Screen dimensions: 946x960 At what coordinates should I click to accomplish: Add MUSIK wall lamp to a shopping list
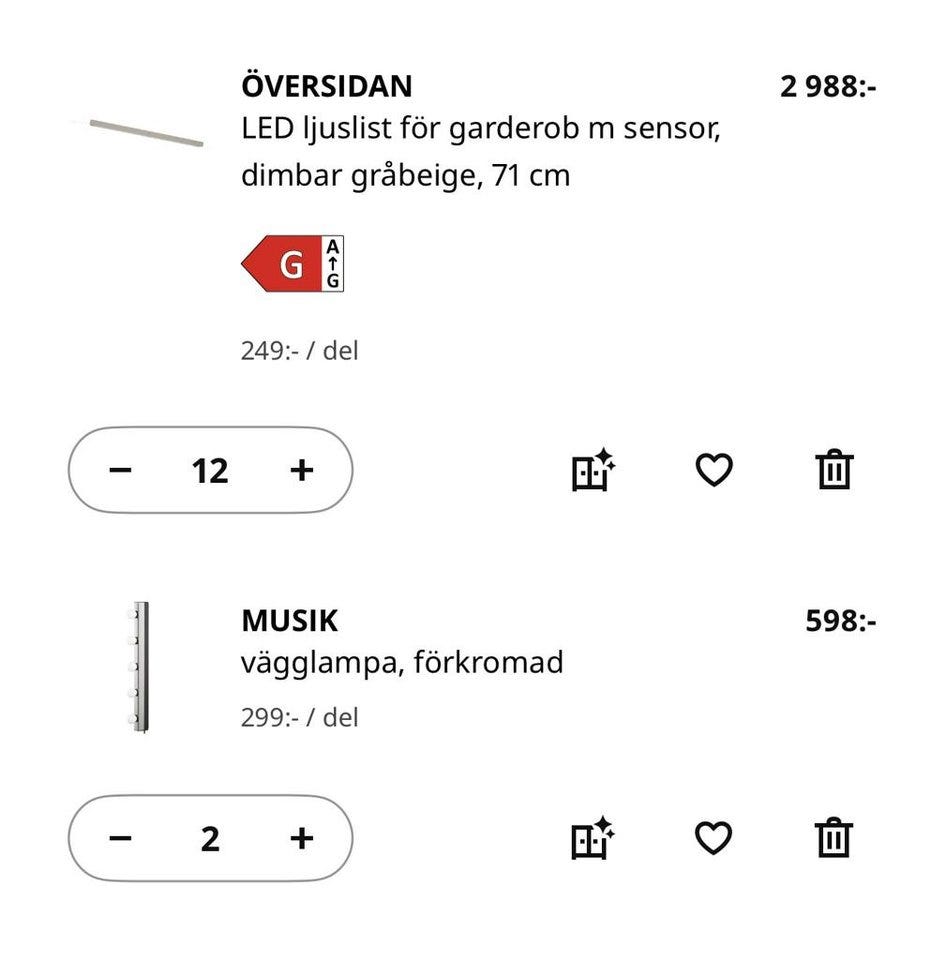(x=592, y=838)
